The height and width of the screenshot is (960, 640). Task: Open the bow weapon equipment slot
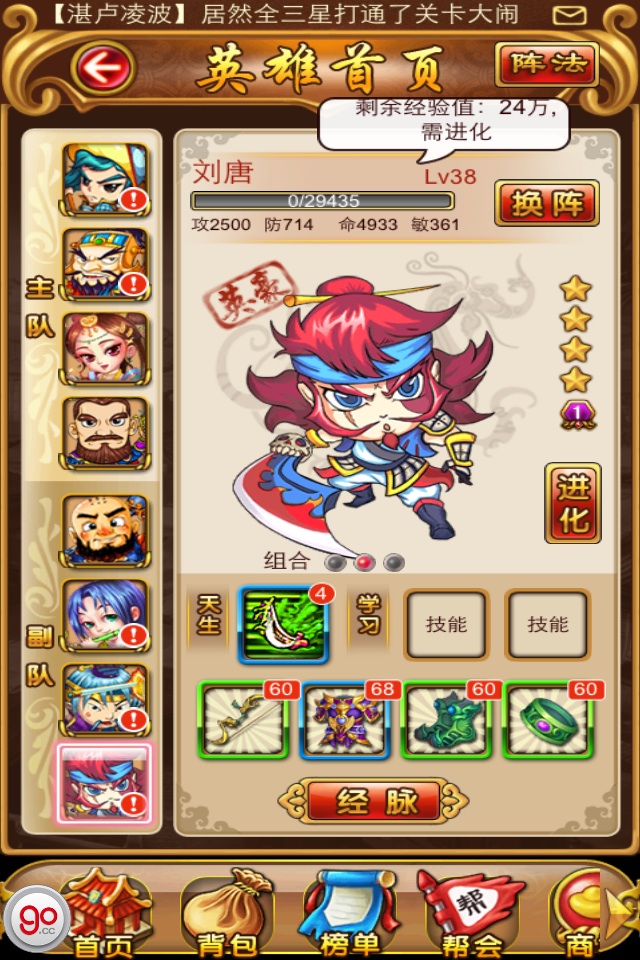pos(245,720)
